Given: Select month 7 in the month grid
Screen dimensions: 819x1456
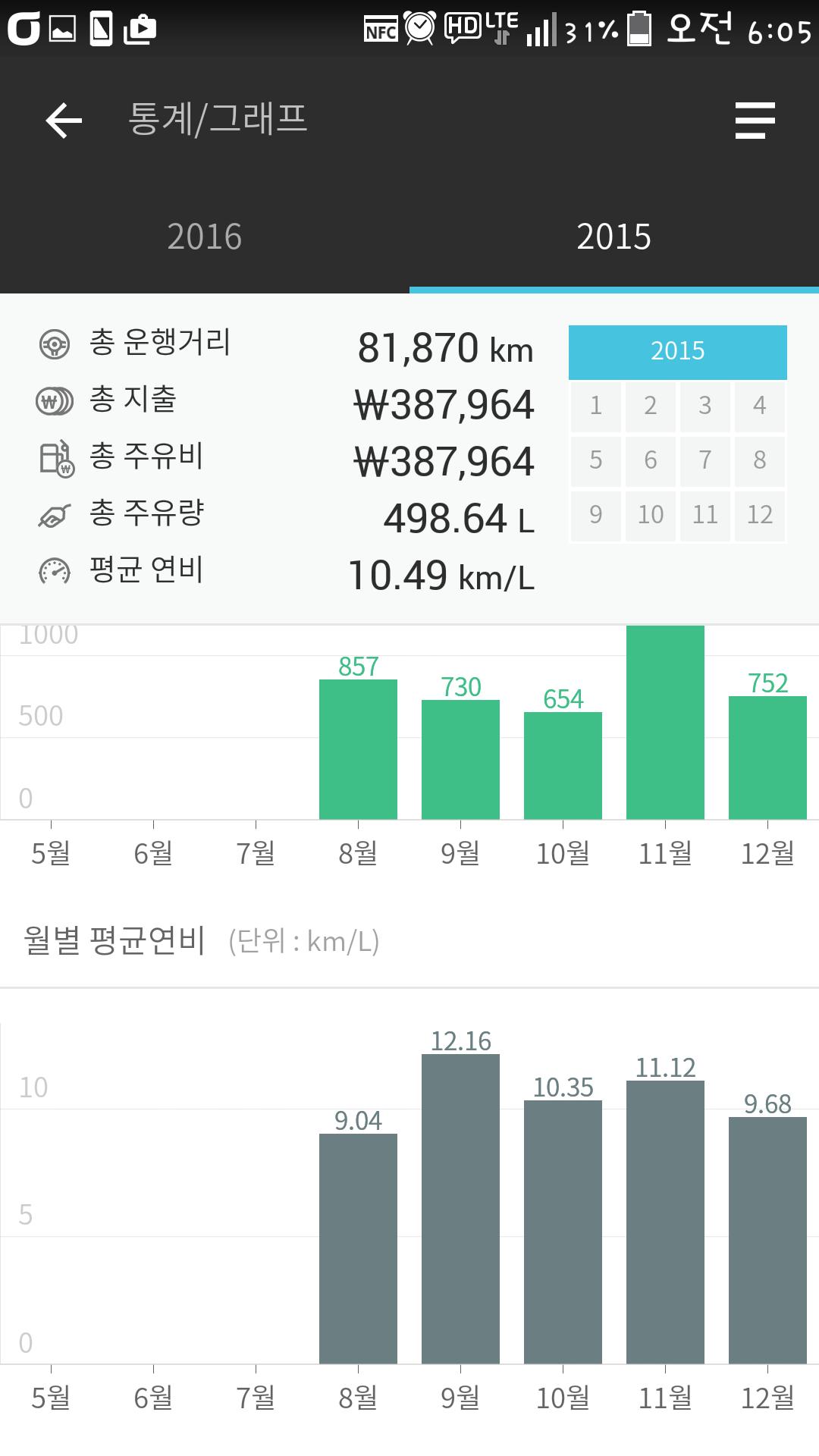Looking at the screenshot, I should pyautogui.click(x=705, y=460).
